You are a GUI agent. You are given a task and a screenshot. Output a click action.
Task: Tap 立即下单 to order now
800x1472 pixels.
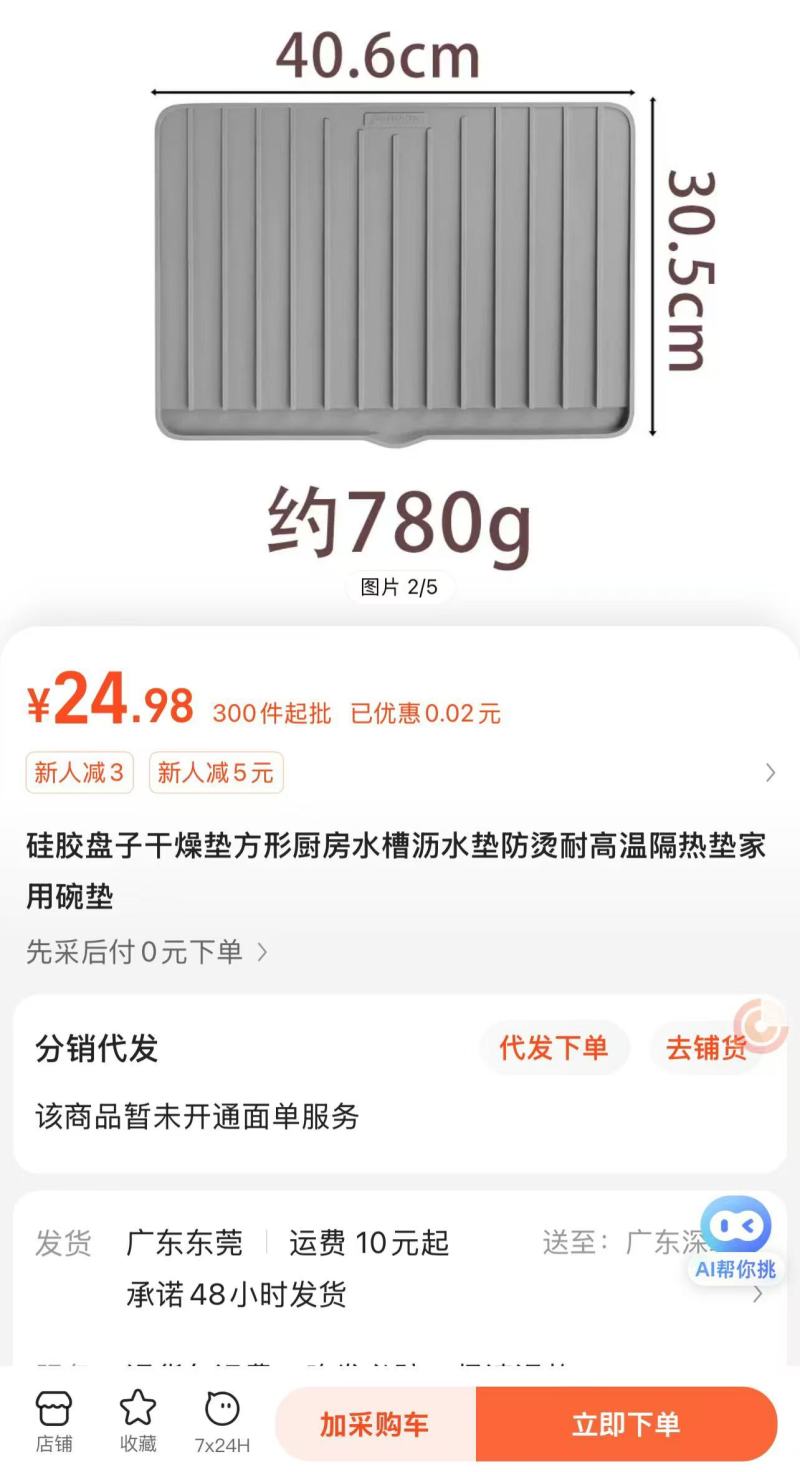pyautogui.click(x=626, y=1424)
